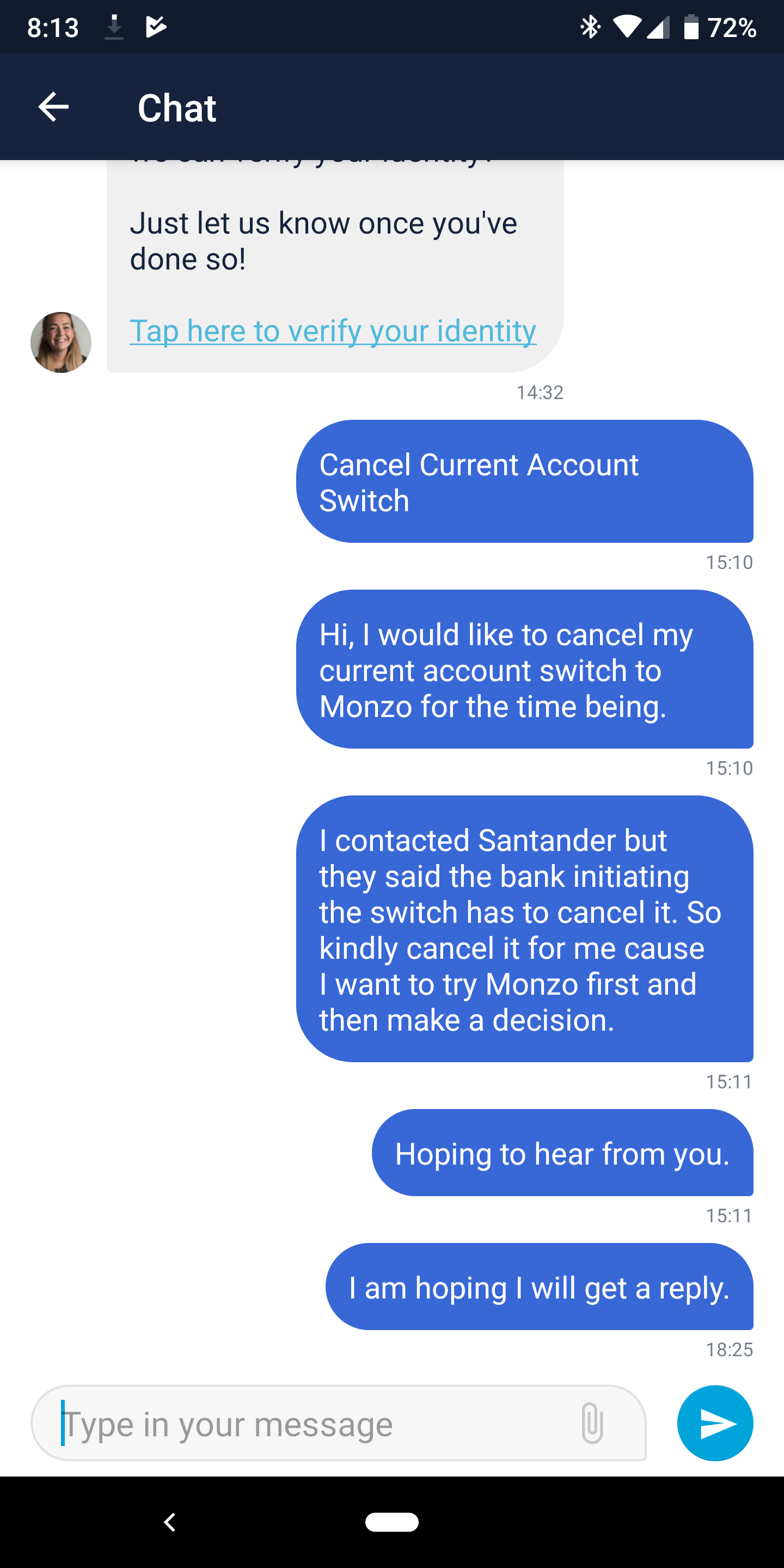Send the message with the arrow button

coord(715,1423)
